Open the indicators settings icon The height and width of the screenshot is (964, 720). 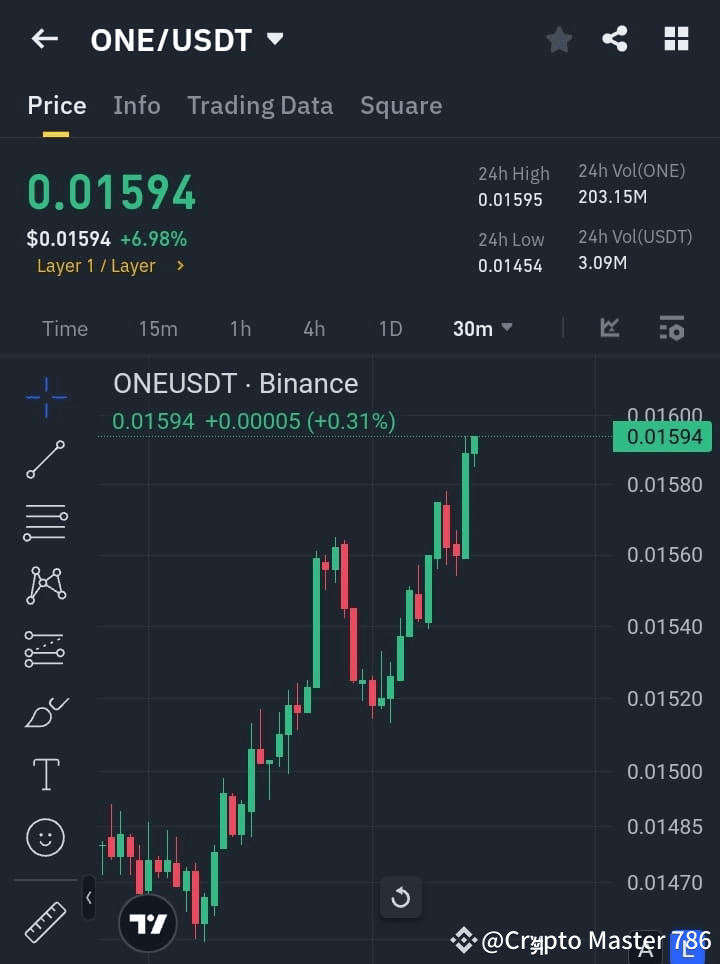[x=671, y=328]
